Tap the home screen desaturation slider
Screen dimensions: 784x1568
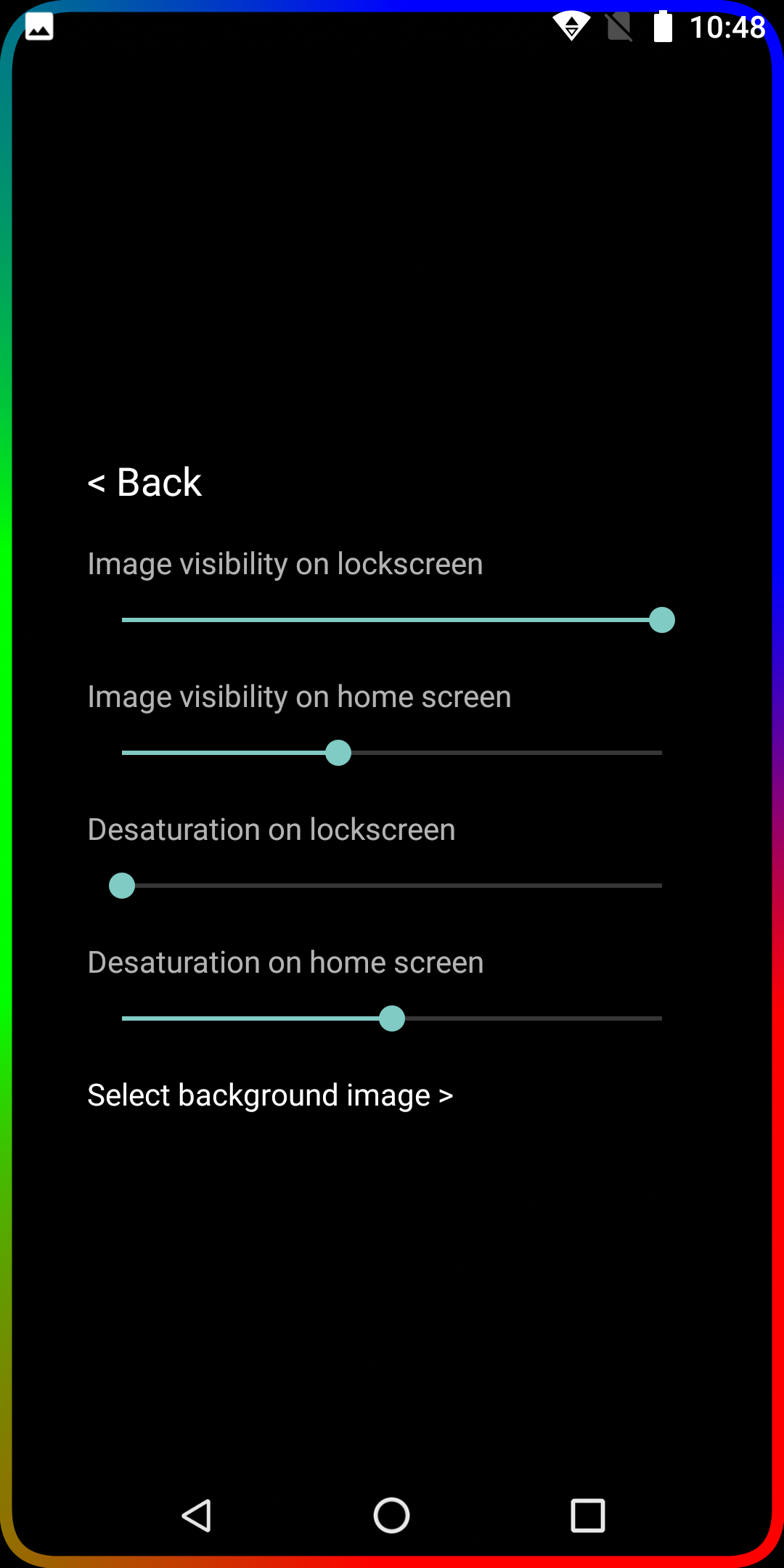(x=392, y=1018)
